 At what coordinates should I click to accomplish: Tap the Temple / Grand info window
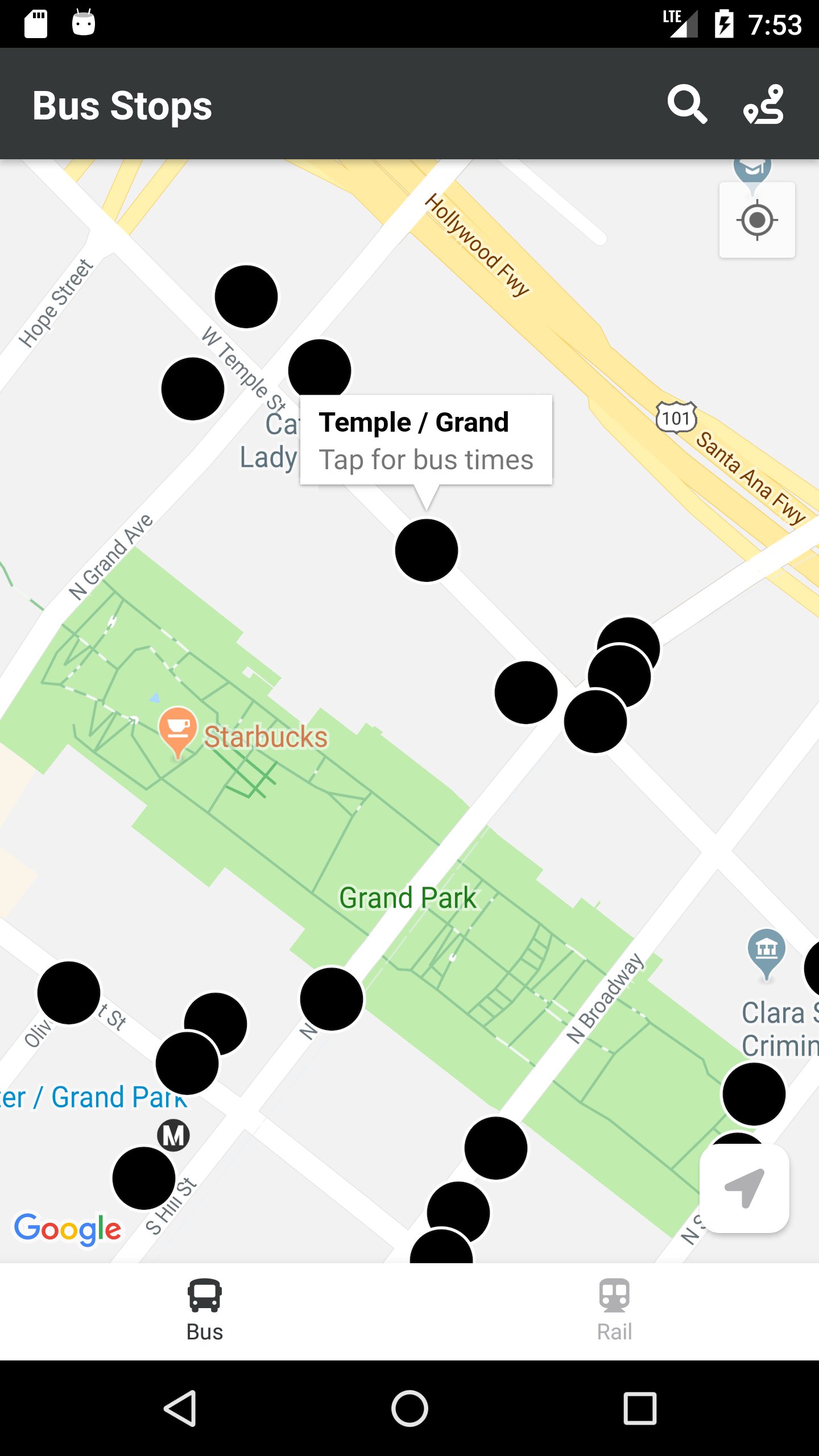[x=427, y=441]
